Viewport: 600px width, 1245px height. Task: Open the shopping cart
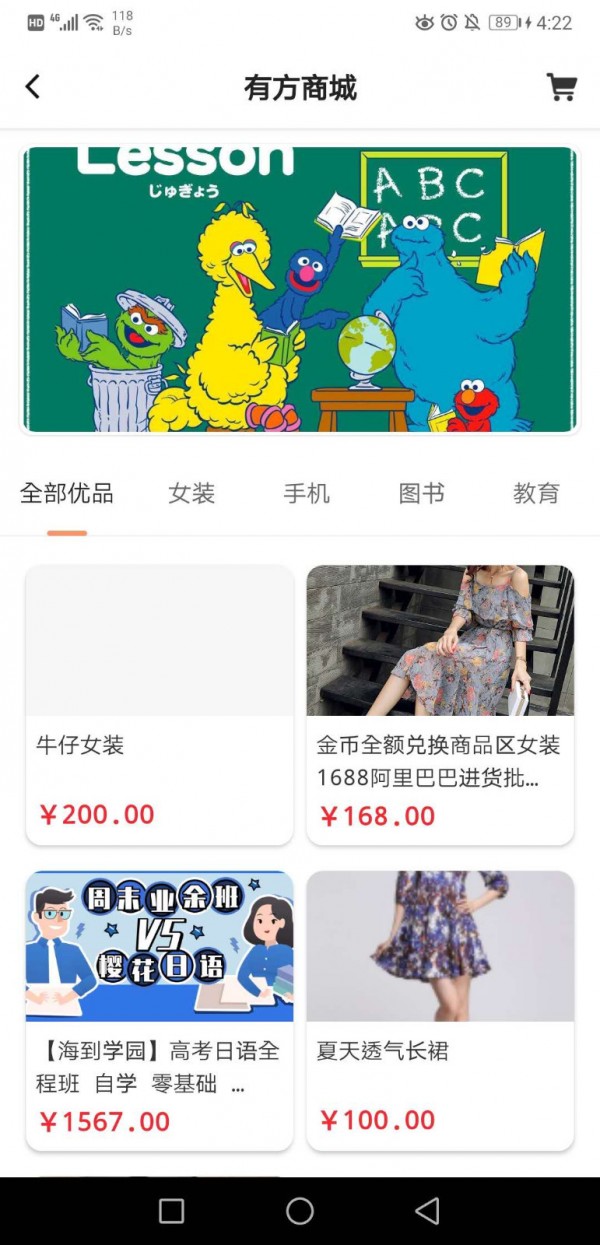tap(562, 87)
